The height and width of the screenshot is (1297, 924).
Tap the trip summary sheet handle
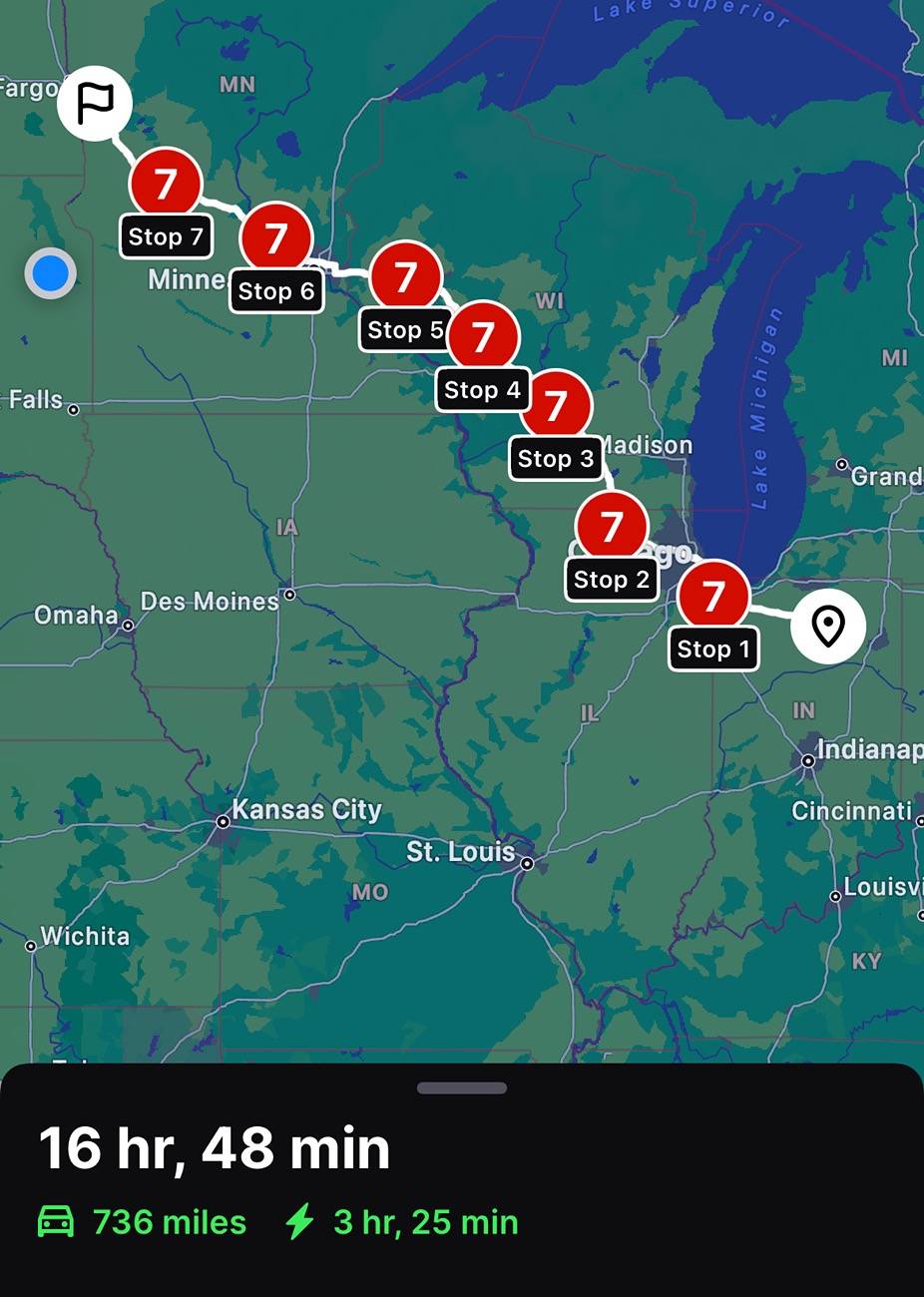click(x=462, y=1087)
